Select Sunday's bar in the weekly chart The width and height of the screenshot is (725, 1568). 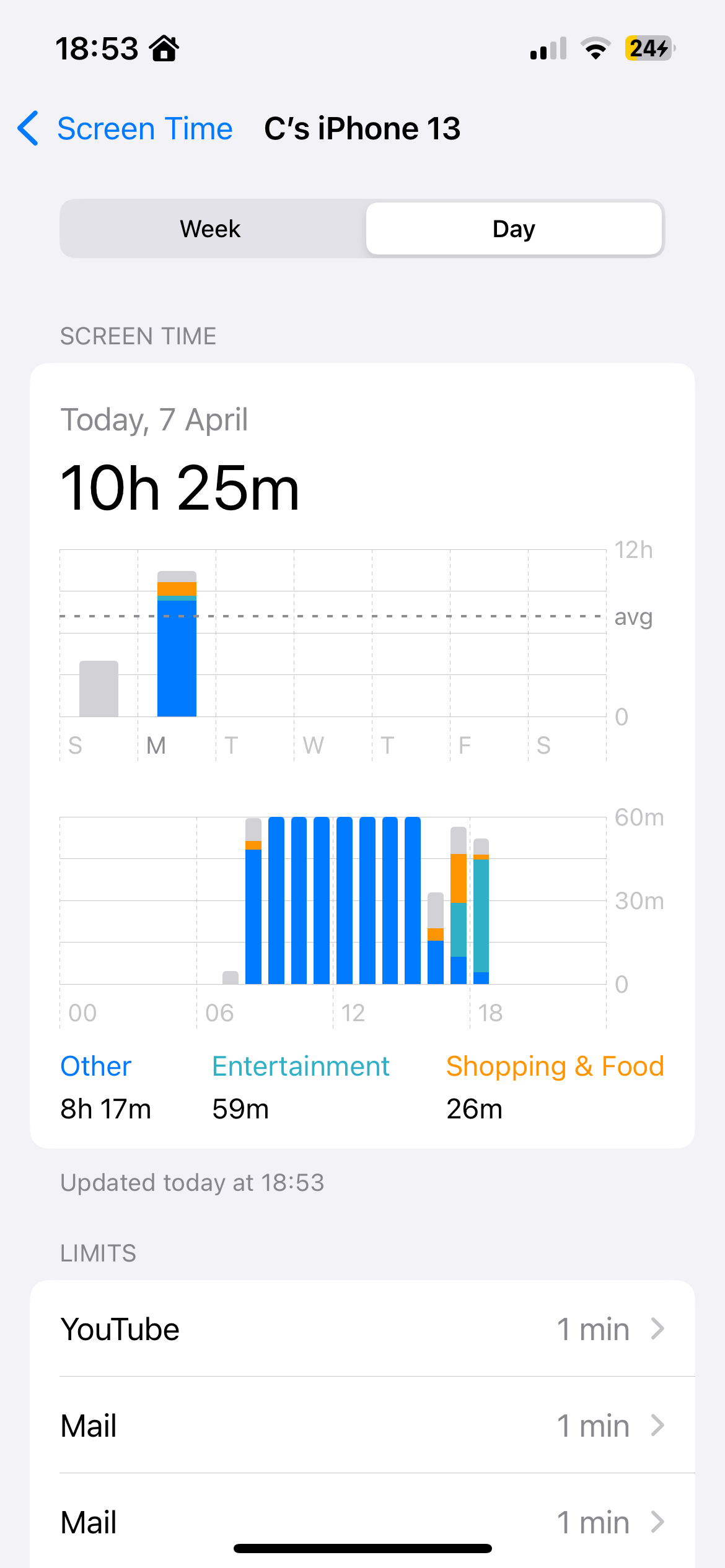(99, 688)
